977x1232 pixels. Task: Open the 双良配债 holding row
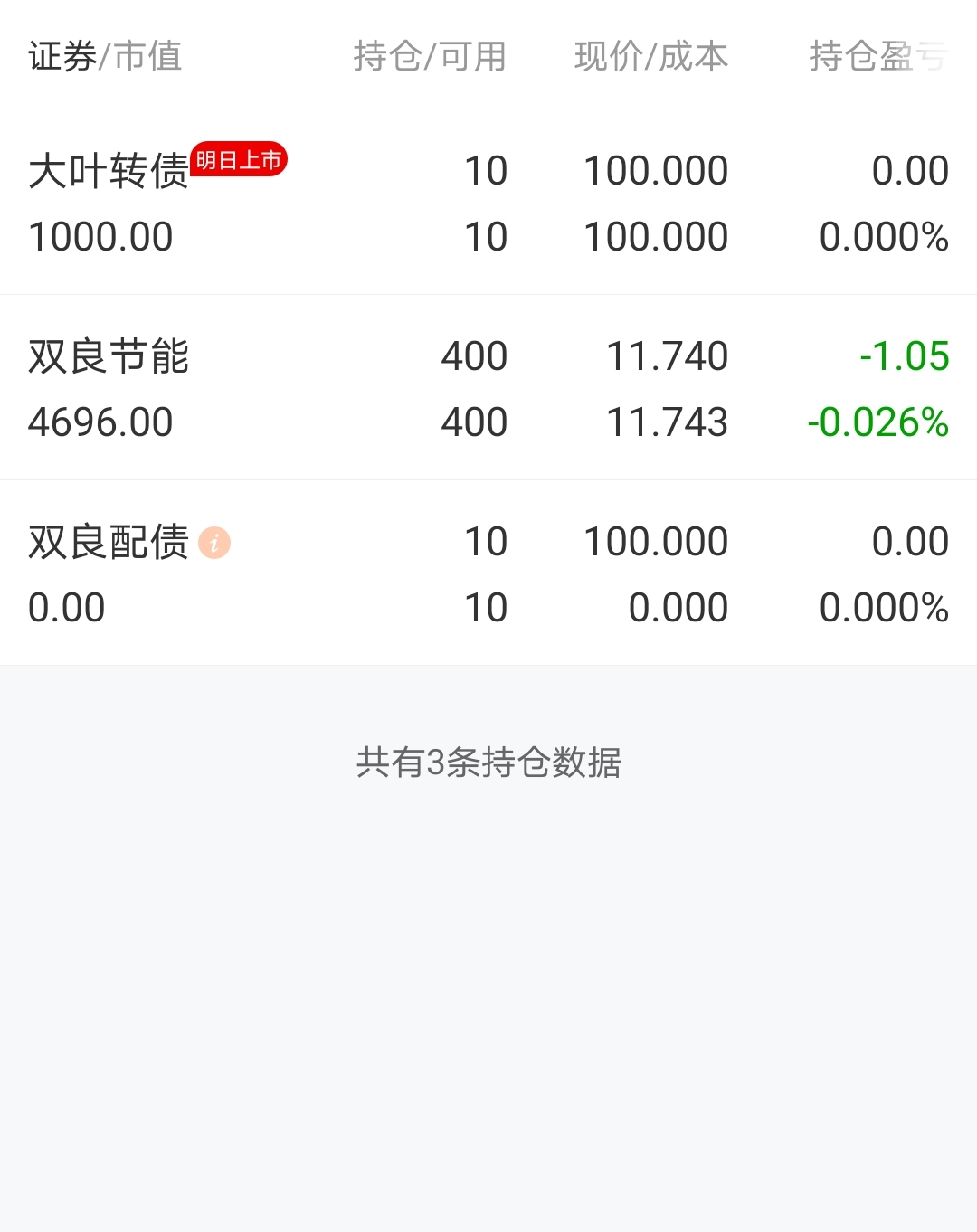pyautogui.click(x=488, y=573)
